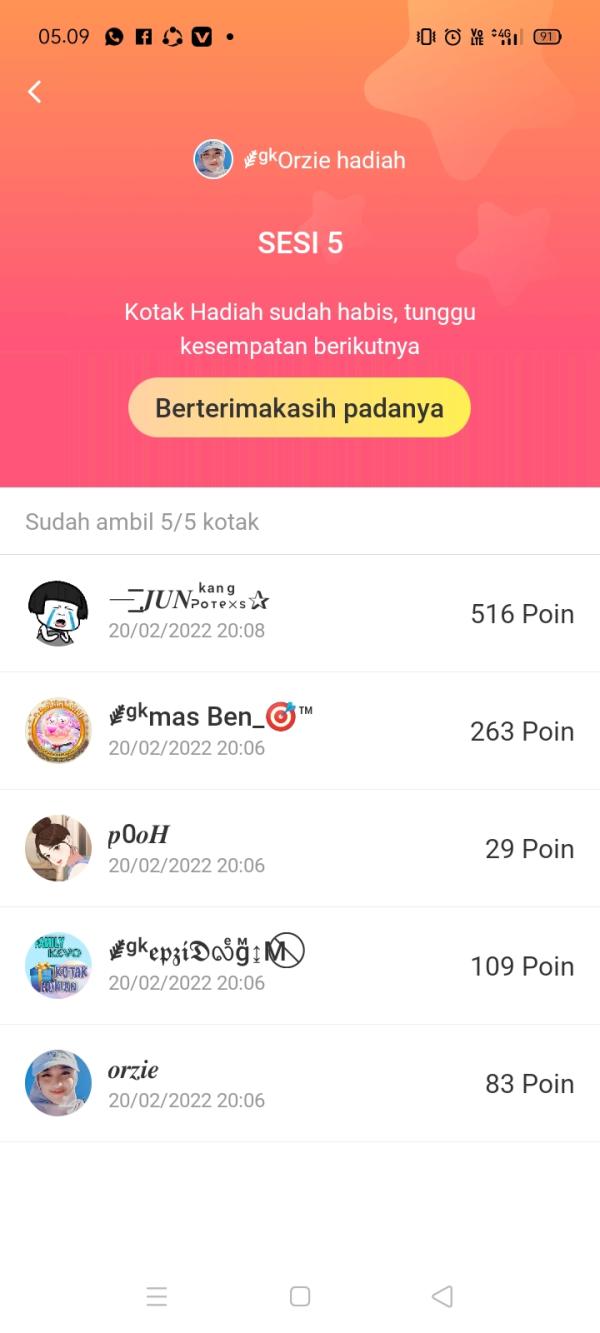View mas Ben_ recipient entry

tap(299, 731)
